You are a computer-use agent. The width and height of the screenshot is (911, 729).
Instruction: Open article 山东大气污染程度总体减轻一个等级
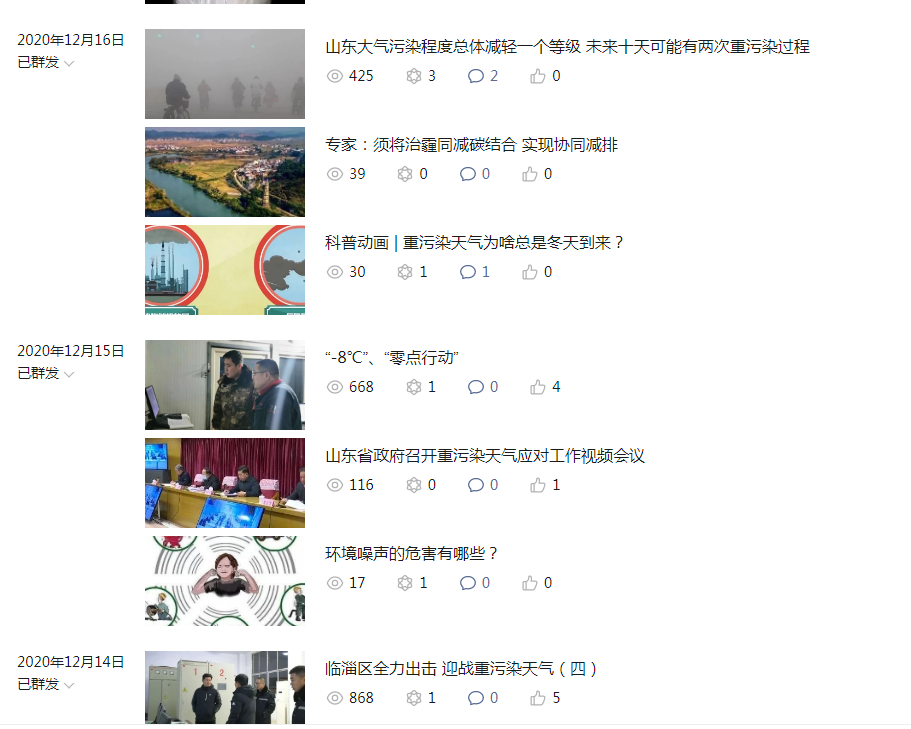(567, 47)
